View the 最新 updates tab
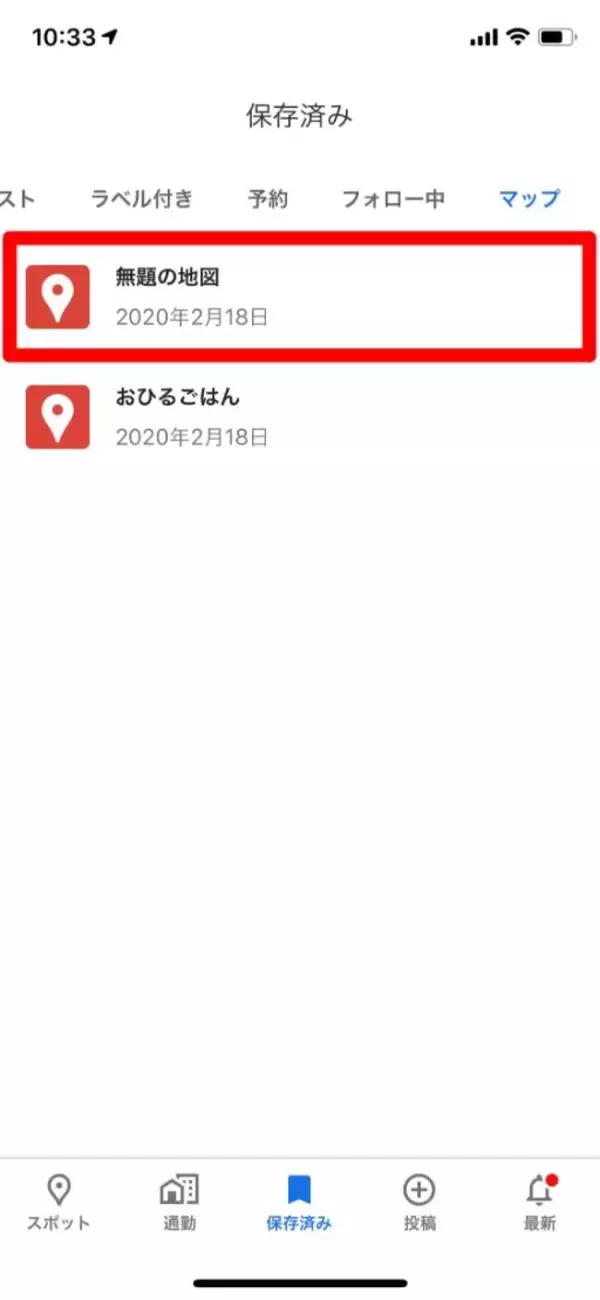This screenshot has height=1300, width=600. coord(540,1203)
